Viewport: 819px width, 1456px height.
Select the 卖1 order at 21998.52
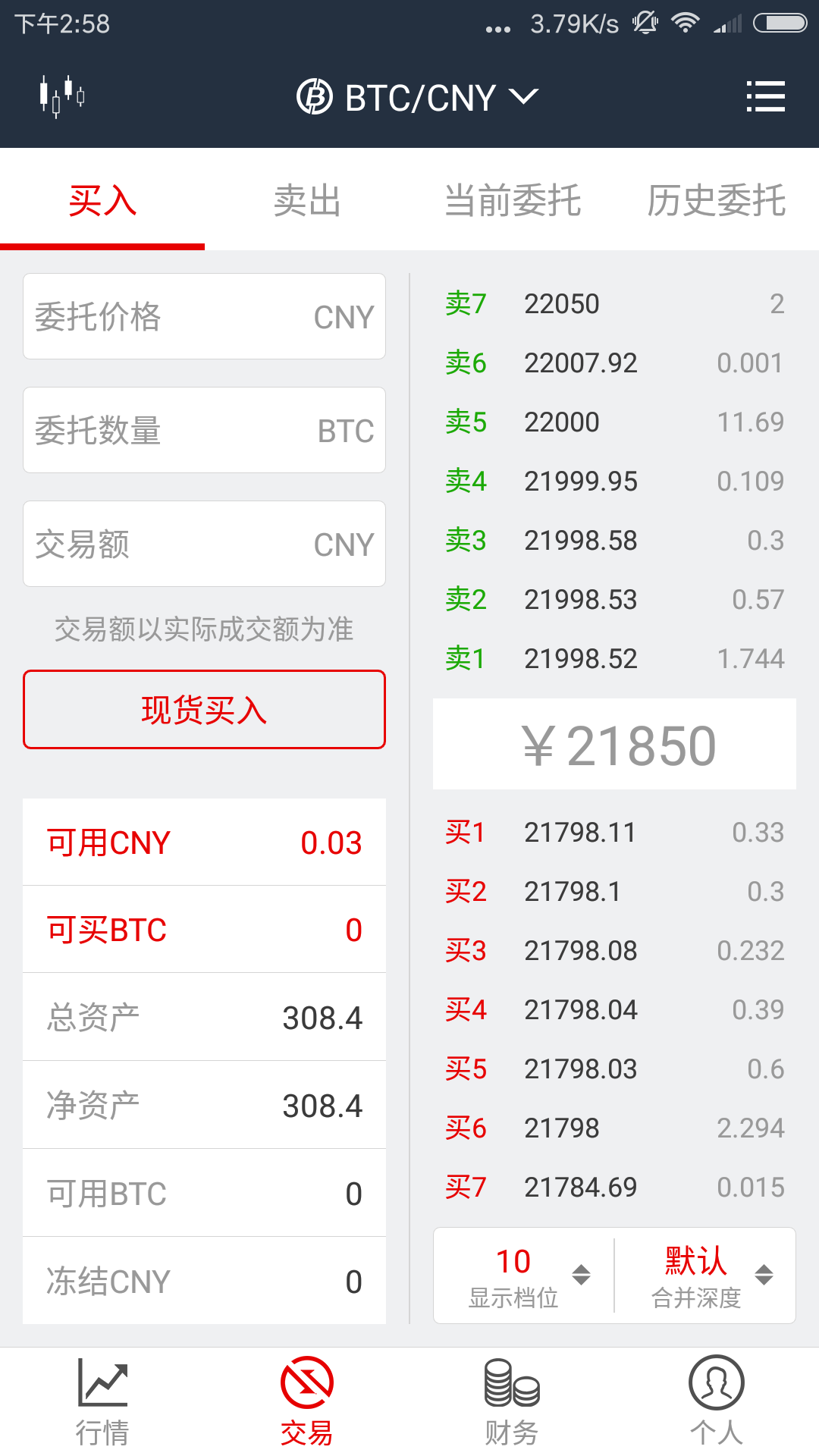coord(614,659)
